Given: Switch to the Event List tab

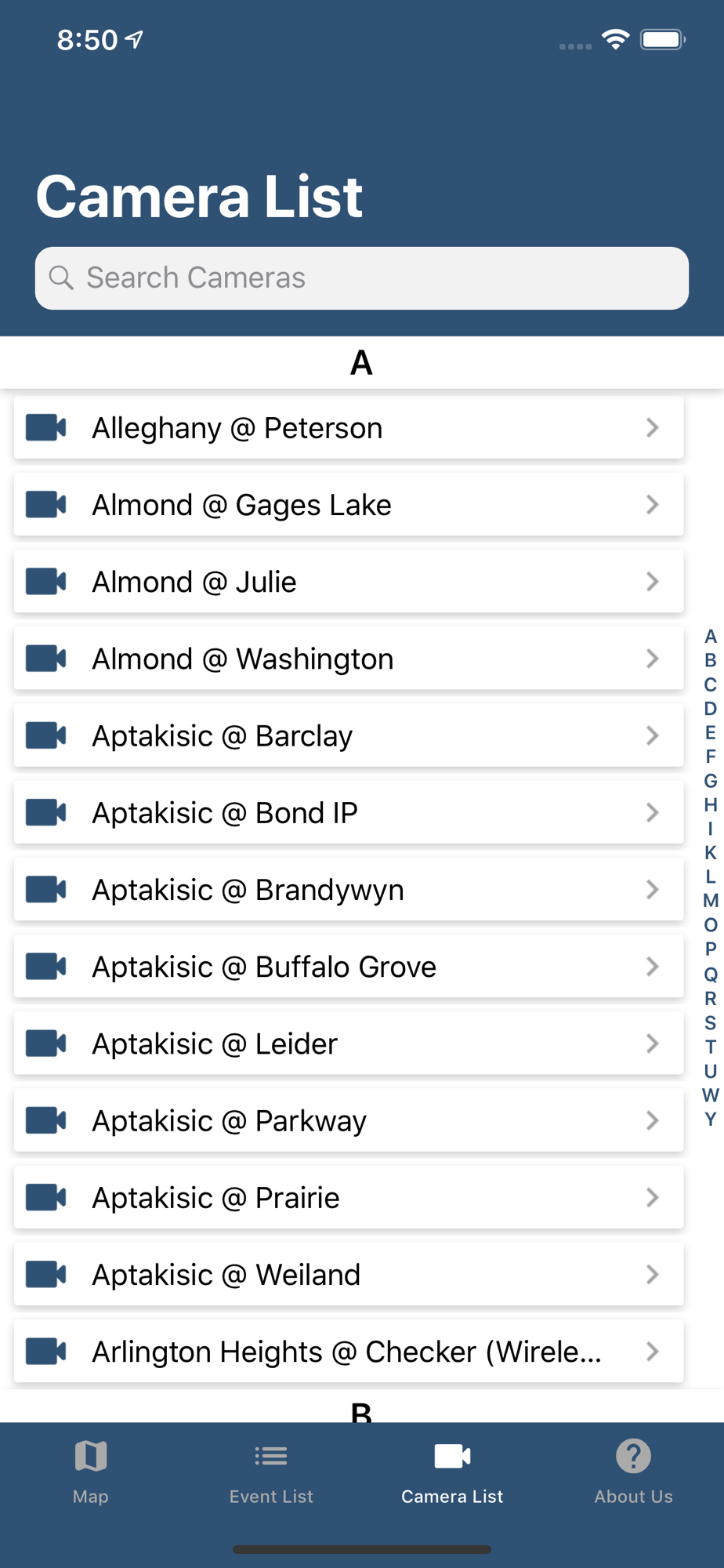Looking at the screenshot, I should pos(271,1472).
